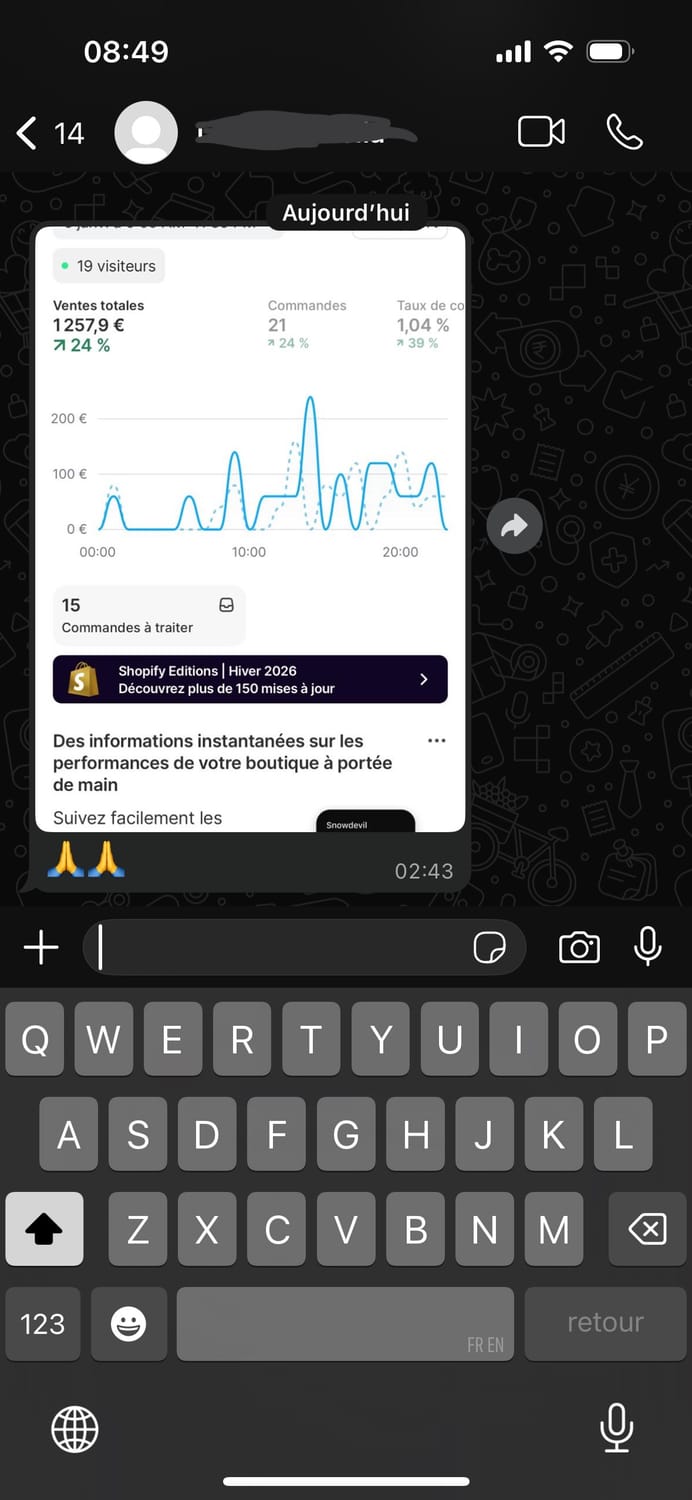Viewport: 692px width, 1500px height.
Task: Open the contact's profile picture
Action: (x=146, y=133)
